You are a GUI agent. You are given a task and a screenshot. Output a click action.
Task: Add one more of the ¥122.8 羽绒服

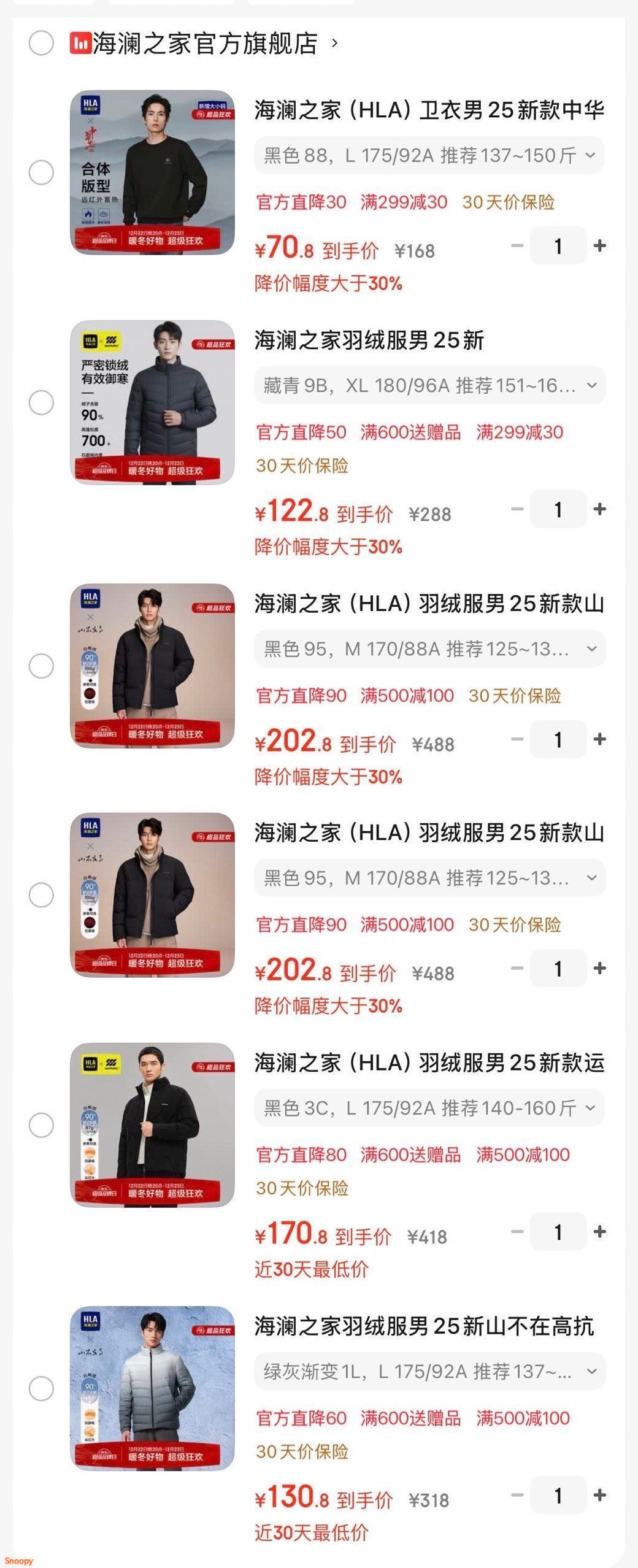click(600, 509)
